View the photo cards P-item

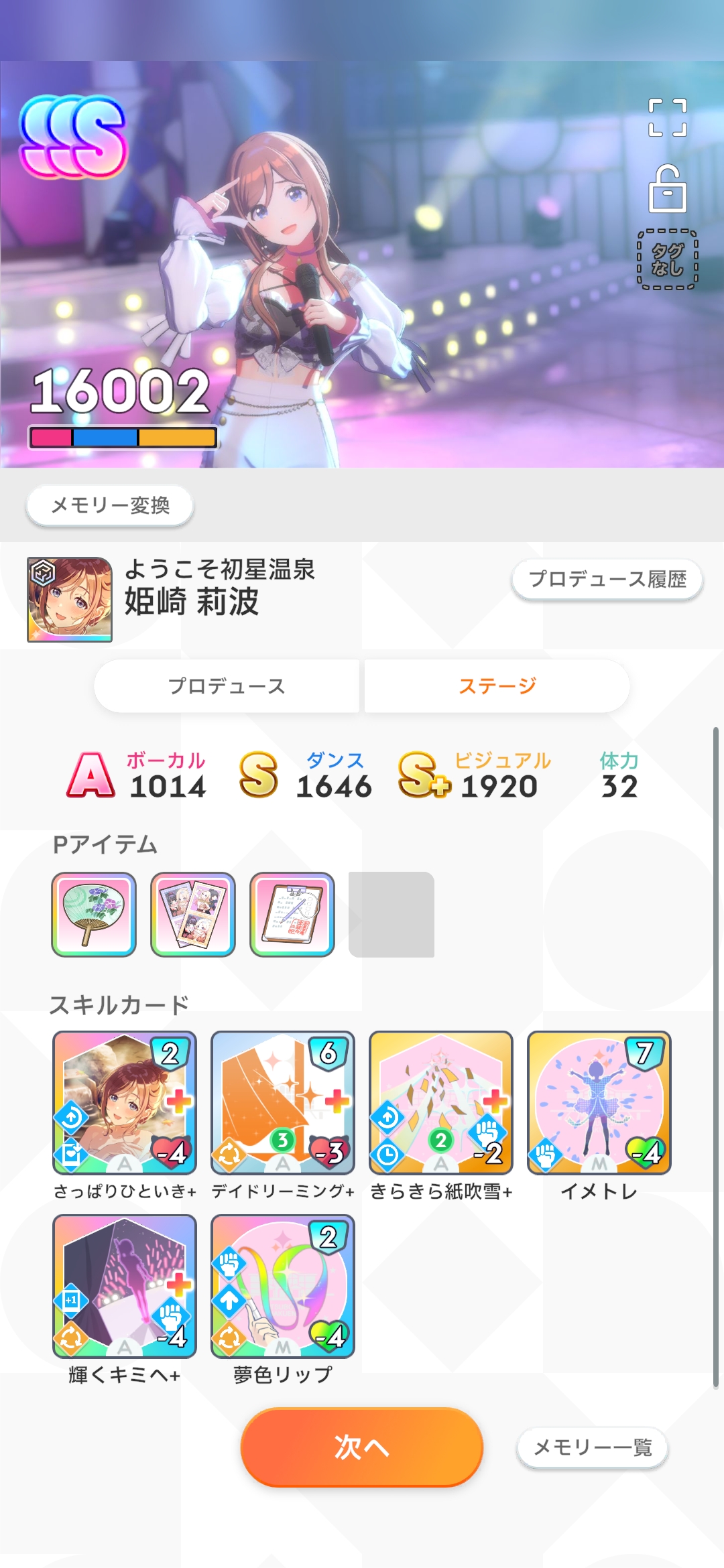coord(193,914)
